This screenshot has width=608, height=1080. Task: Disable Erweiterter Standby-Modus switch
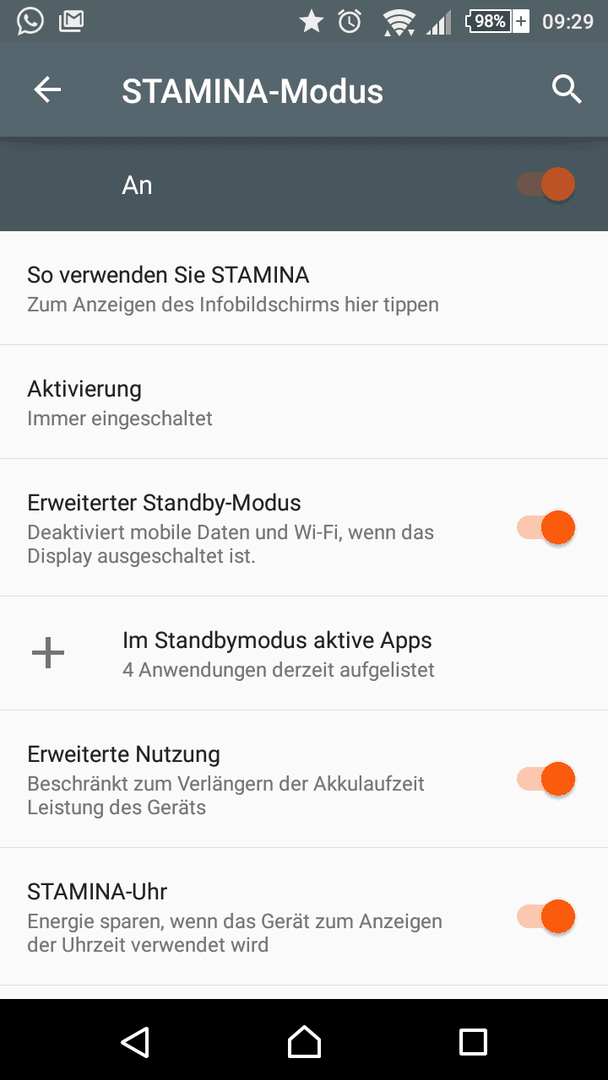[546, 528]
